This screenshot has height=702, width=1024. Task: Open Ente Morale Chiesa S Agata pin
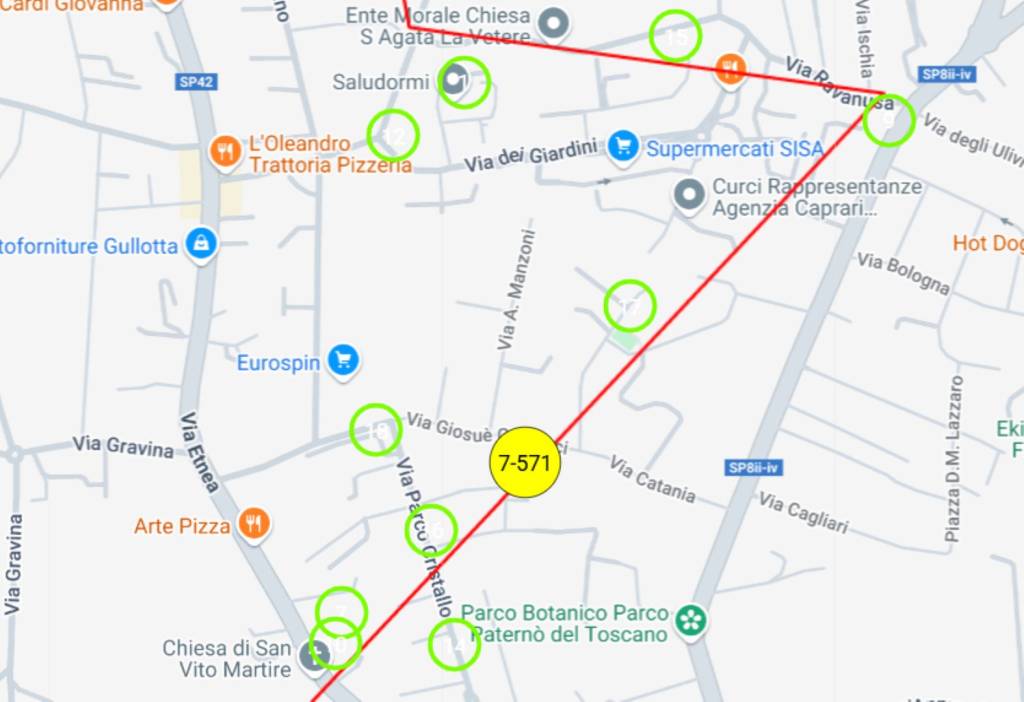553,21
